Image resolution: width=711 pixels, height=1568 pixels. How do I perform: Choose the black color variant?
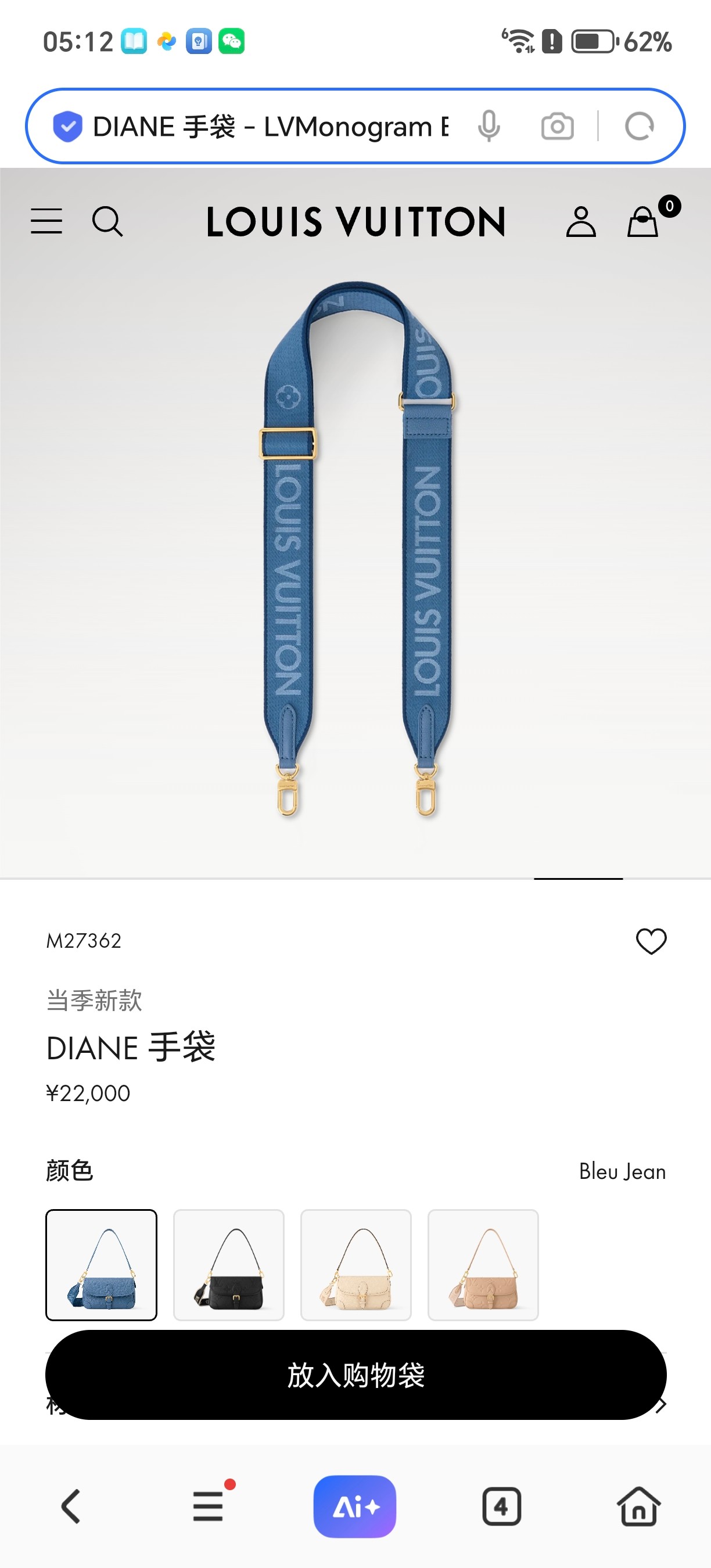[229, 1264]
